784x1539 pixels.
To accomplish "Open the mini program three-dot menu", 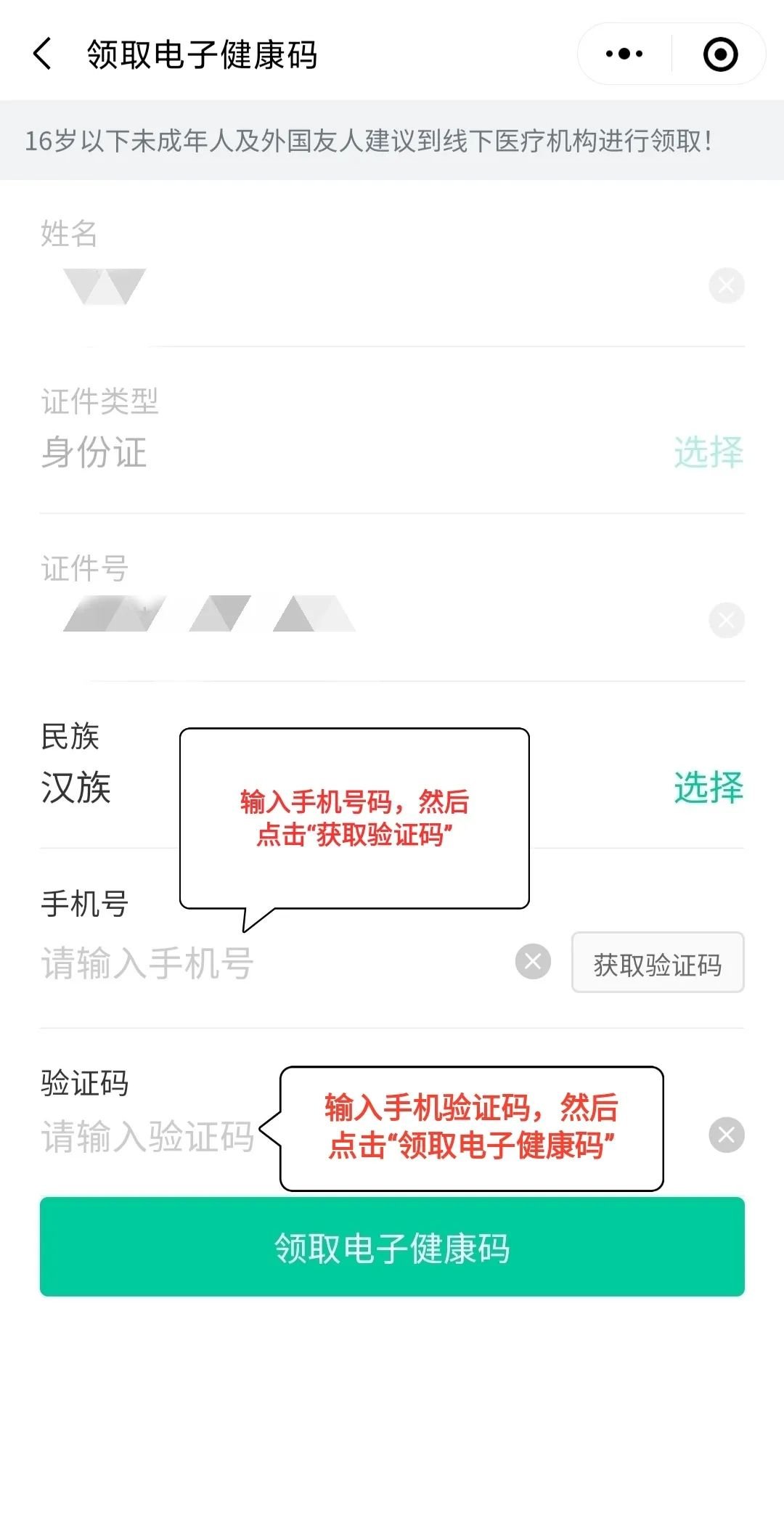I will click(624, 54).
